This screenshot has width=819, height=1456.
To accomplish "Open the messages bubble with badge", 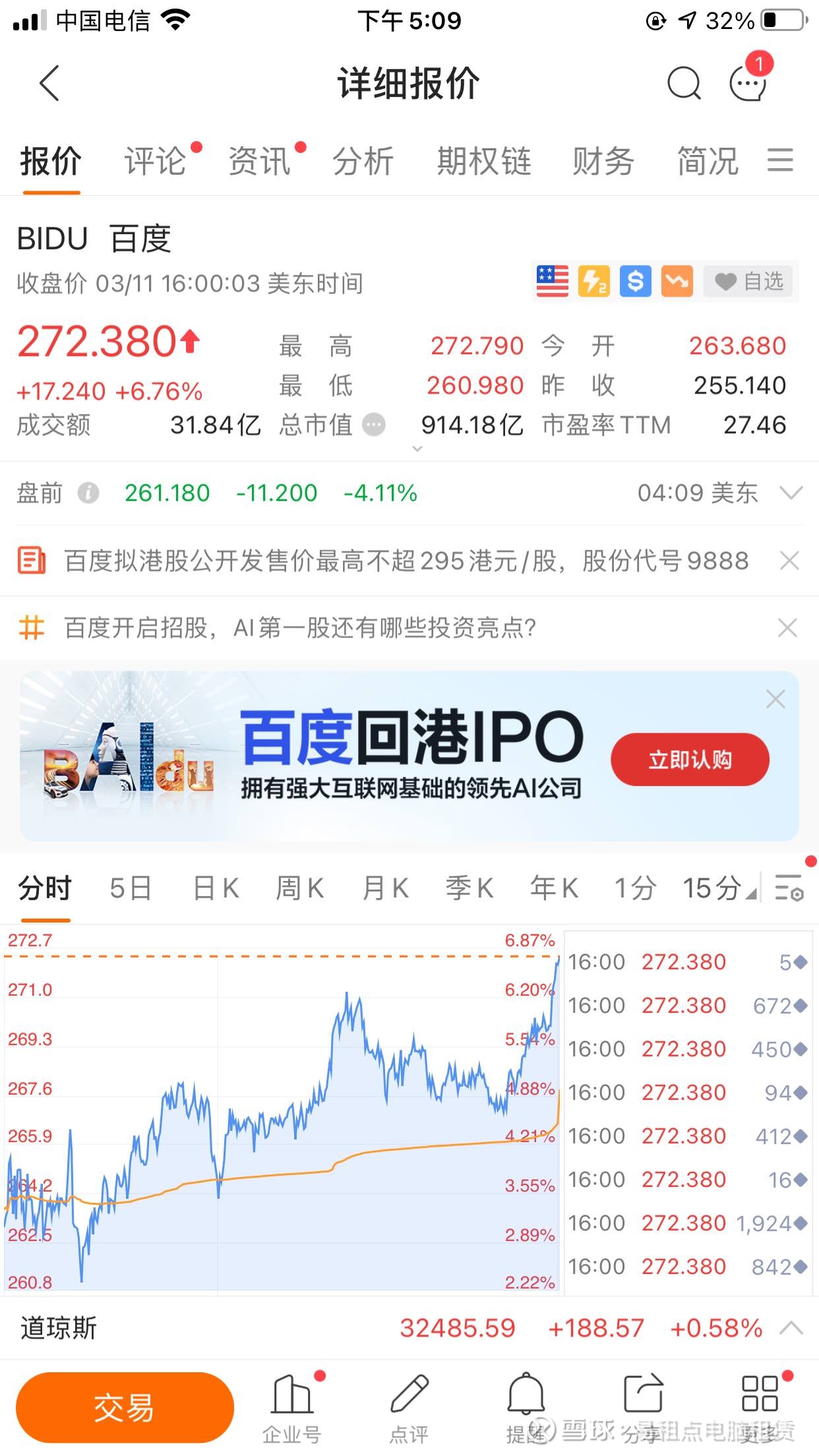I will (x=748, y=83).
